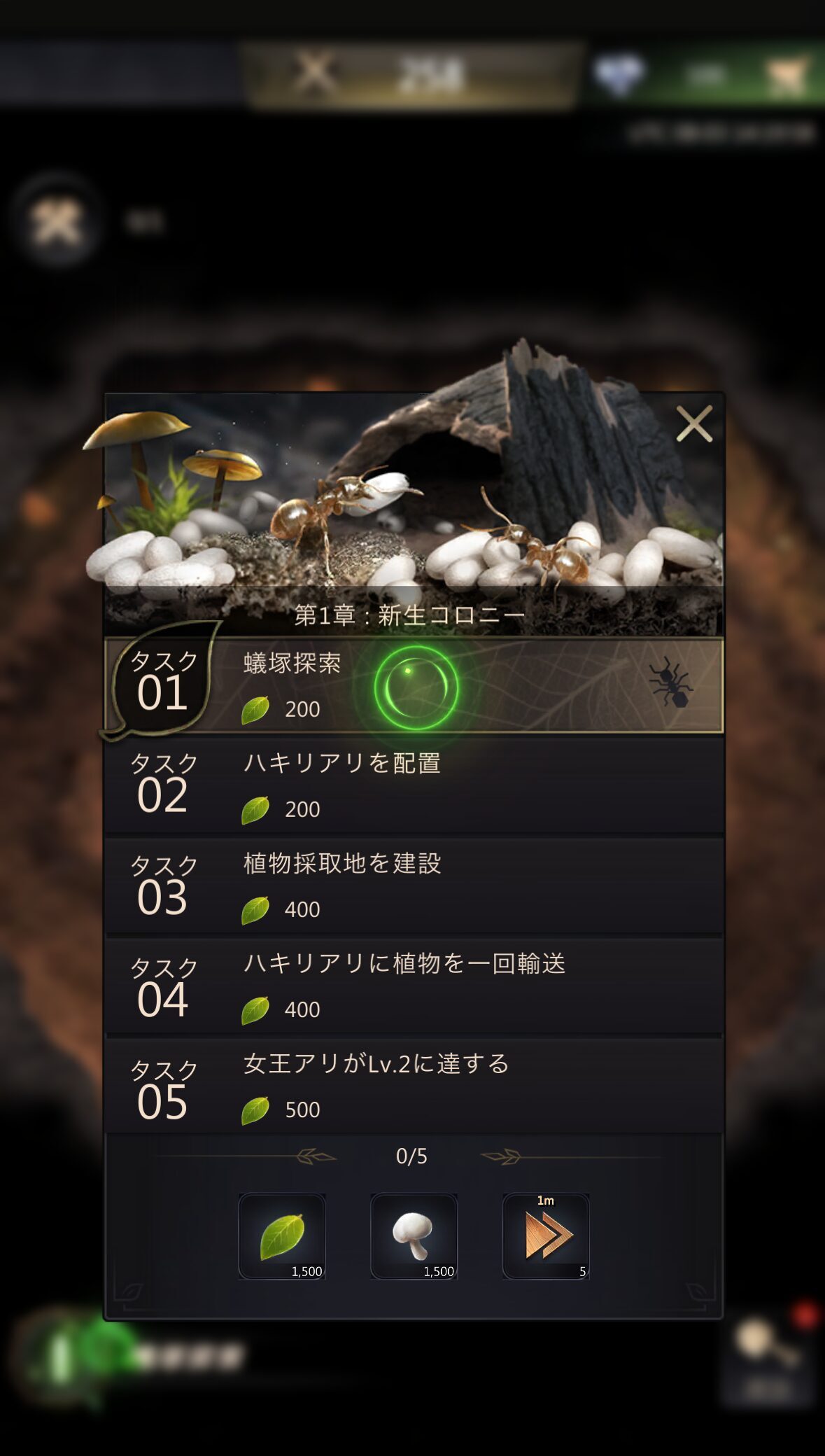Select task 04 ハキリアリに植物を一回輸送
Viewport: 825px width, 1456px height.
(414, 986)
